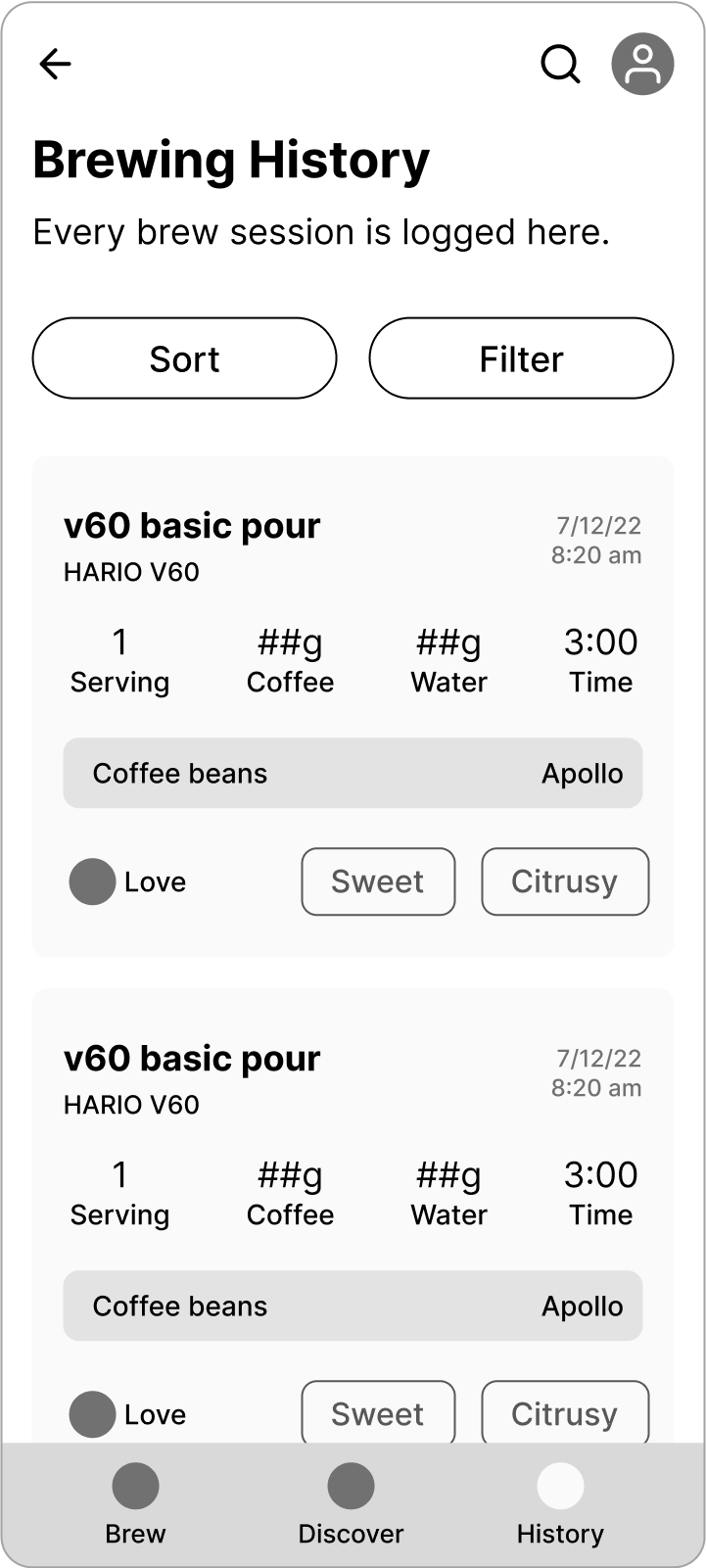Image resolution: width=706 pixels, height=1568 pixels.
Task: Open the Filter options
Action: [x=521, y=358]
